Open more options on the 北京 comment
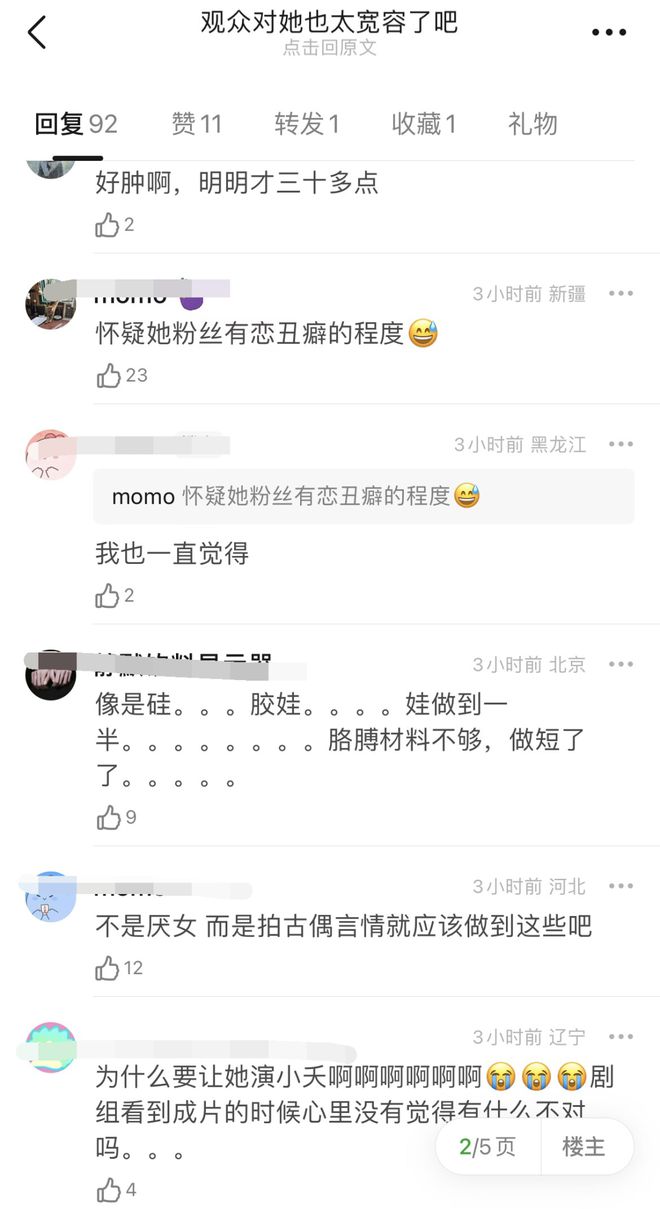Viewport: 660px width, 1209px height. (621, 664)
